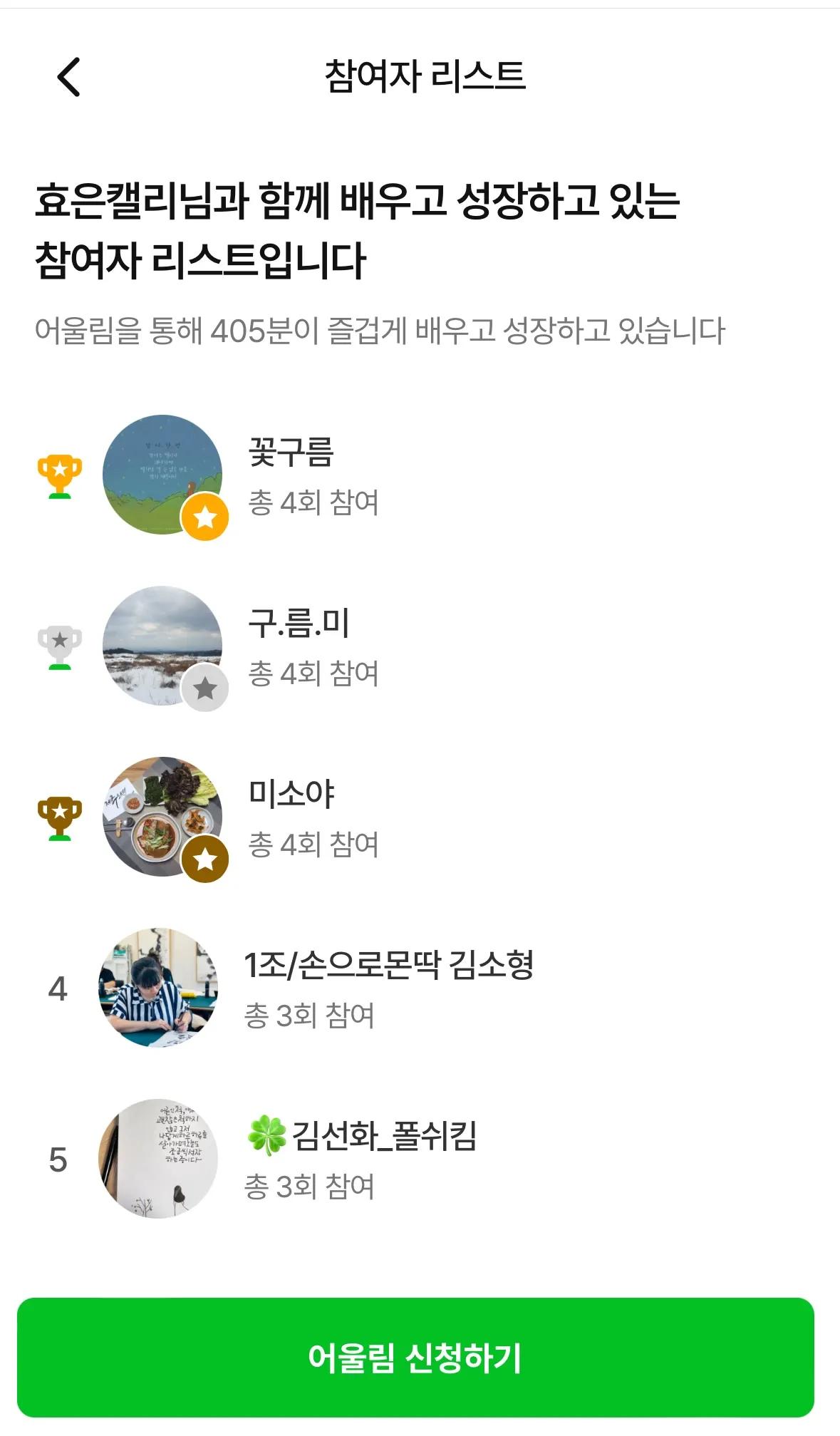Open participant 꽃구름's profile
The width and height of the screenshot is (840, 1436).
pyautogui.click(x=291, y=474)
